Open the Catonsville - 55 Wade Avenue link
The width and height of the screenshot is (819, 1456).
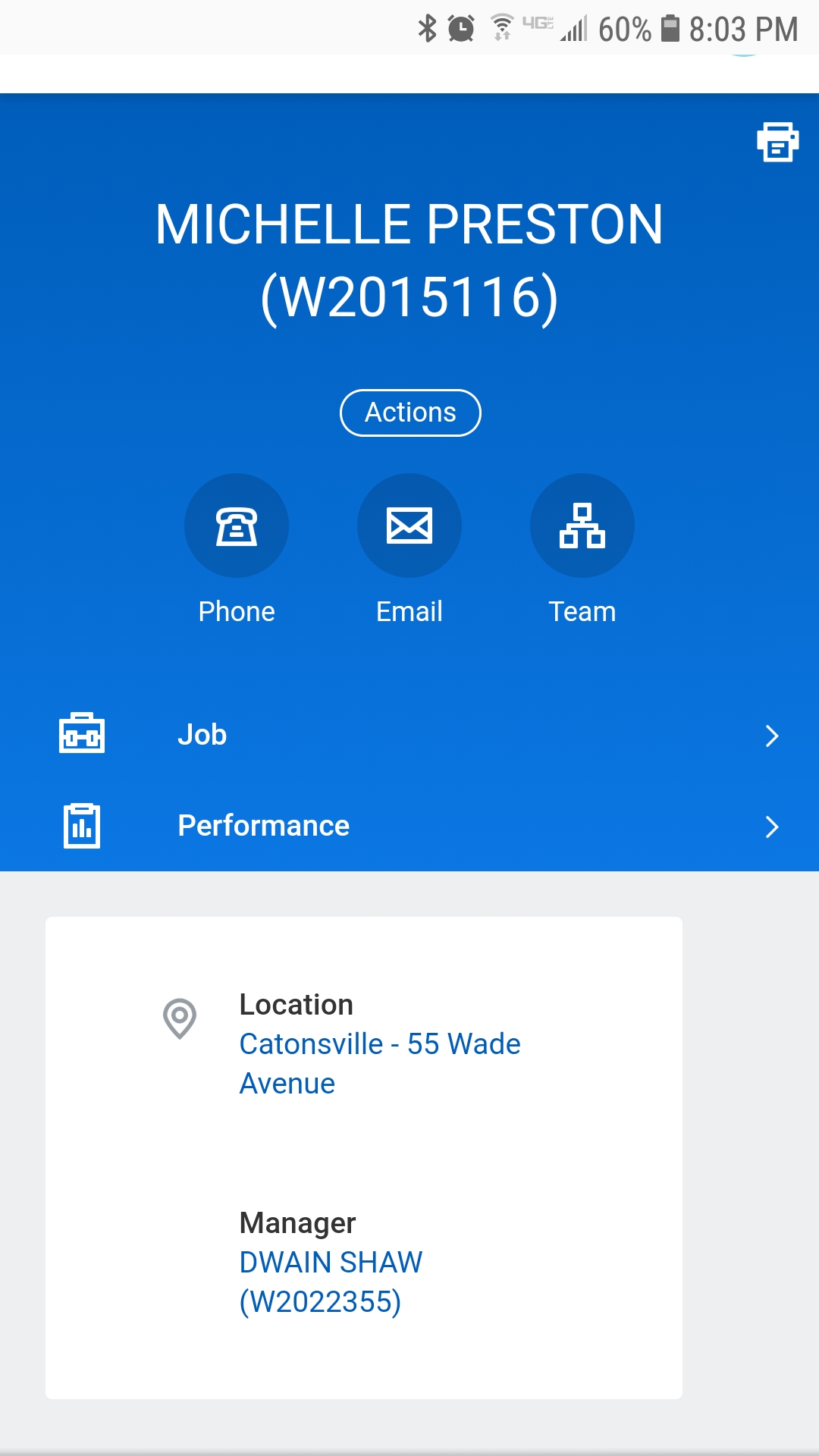[x=380, y=1064]
